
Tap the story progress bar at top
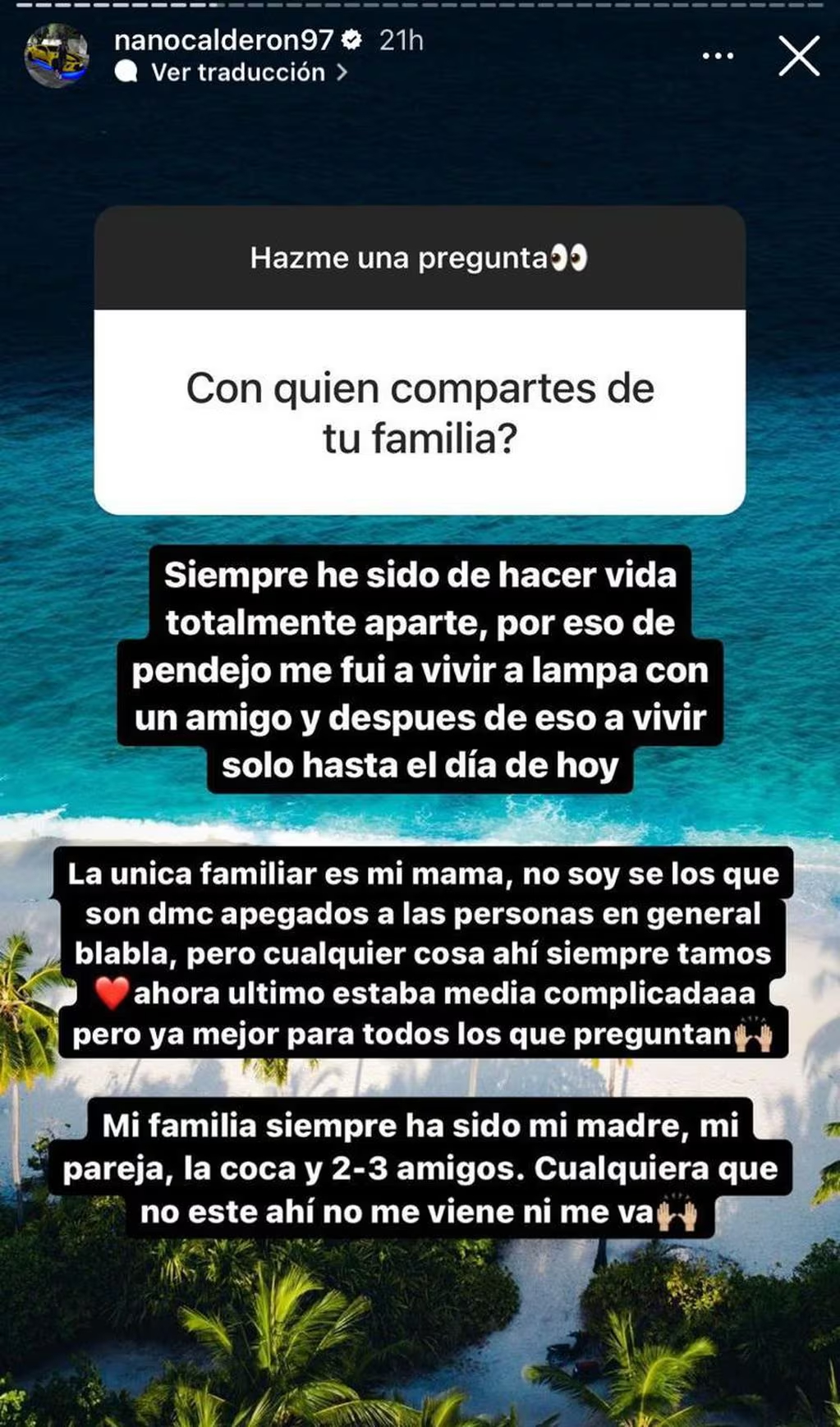[420, 7]
